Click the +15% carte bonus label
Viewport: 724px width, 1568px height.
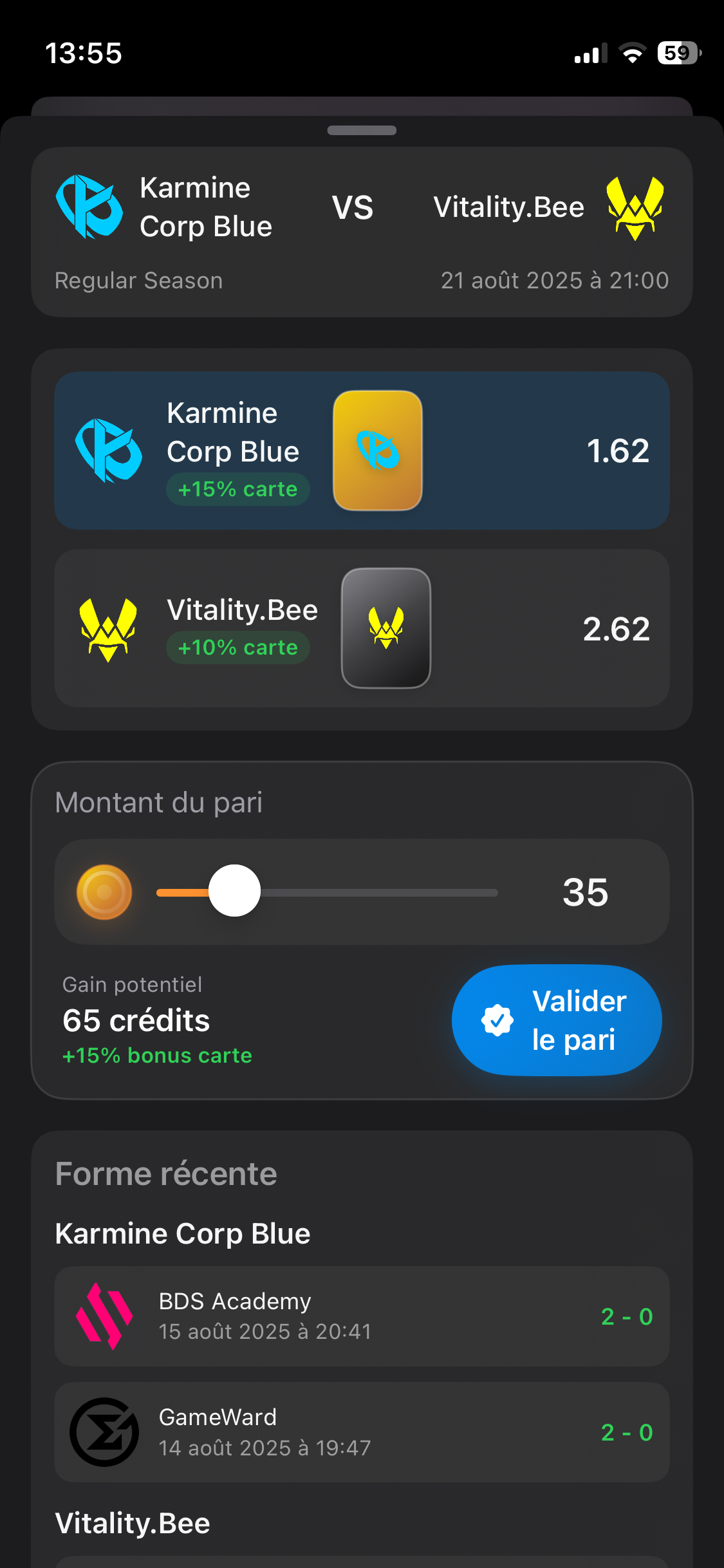coord(237,489)
